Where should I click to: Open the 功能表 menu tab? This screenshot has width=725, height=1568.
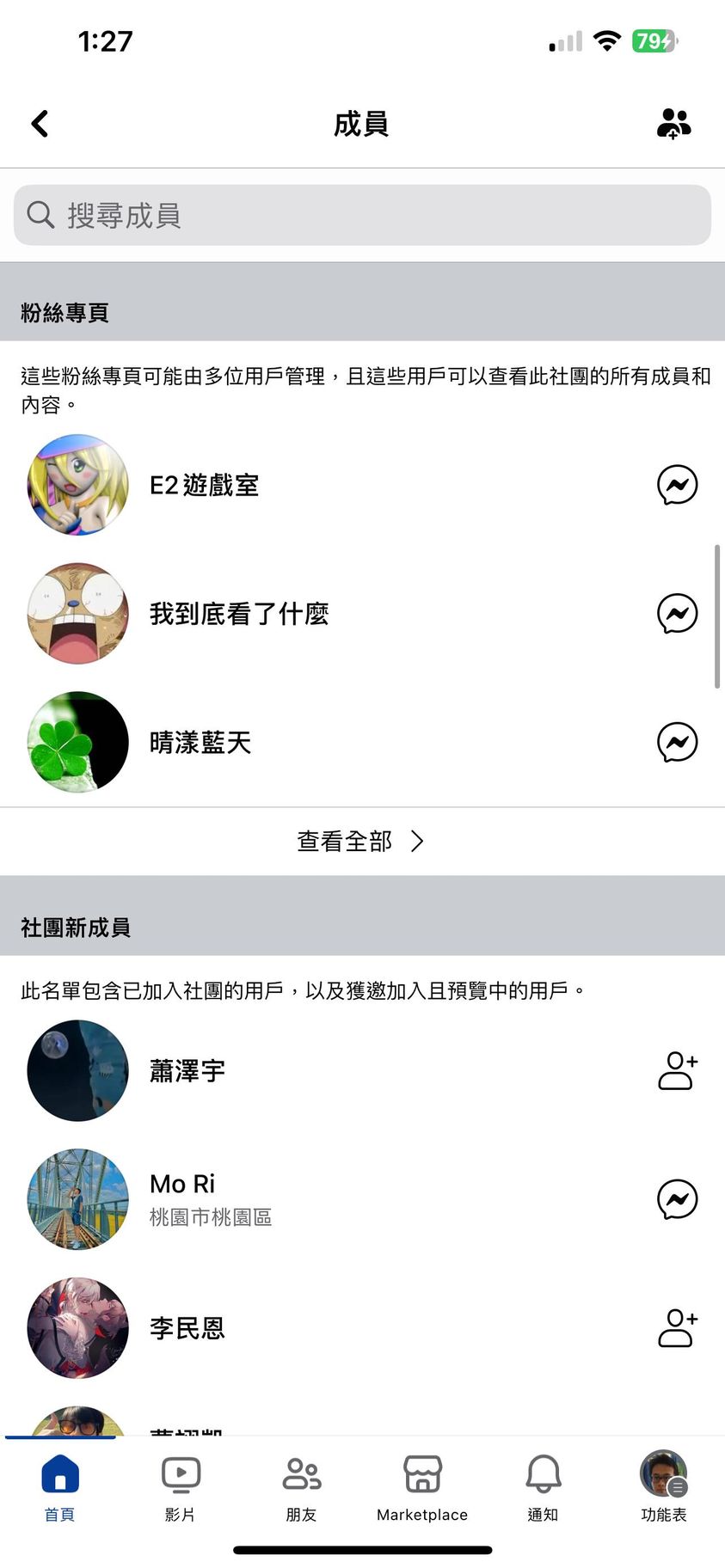(663, 1488)
